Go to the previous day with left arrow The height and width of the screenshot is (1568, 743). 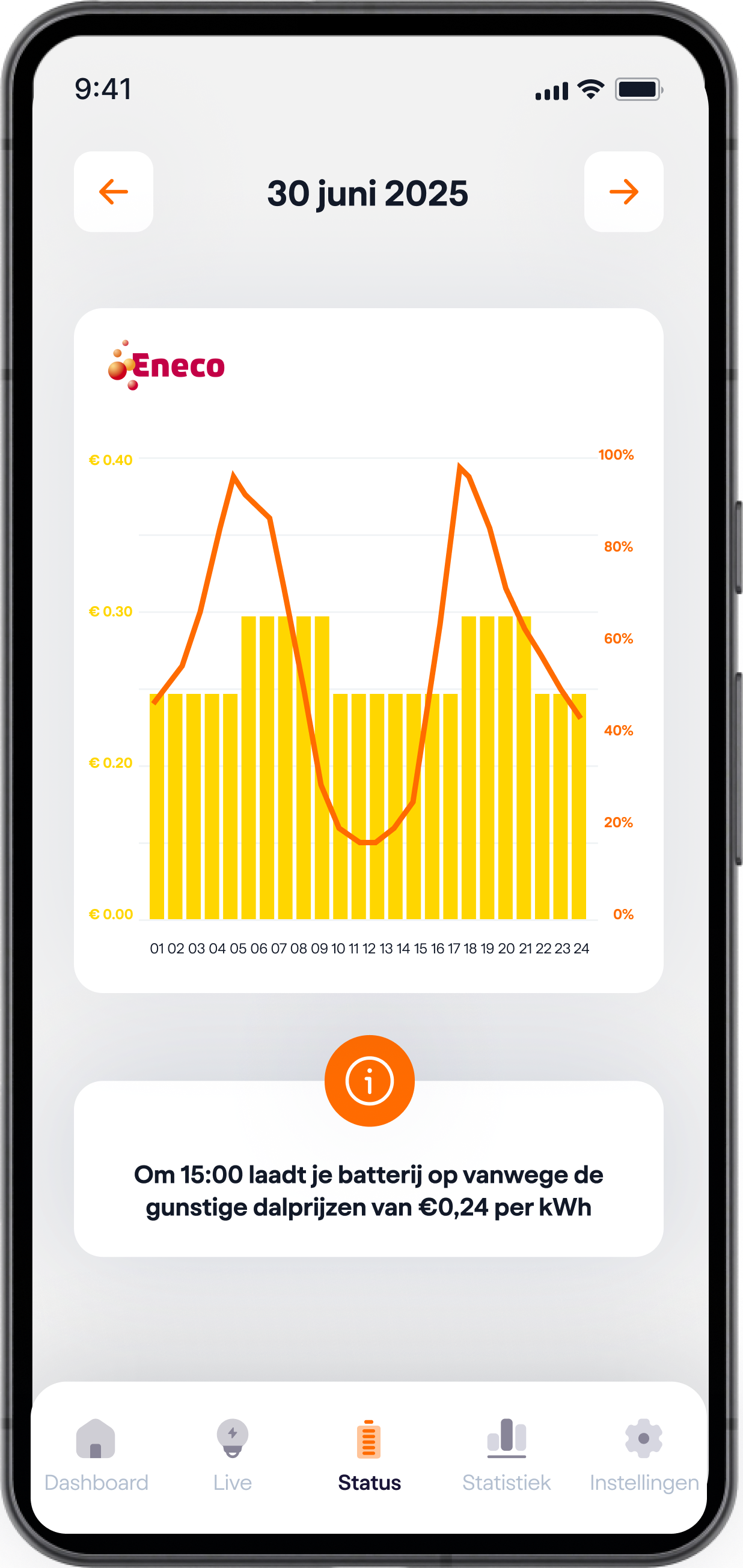(113, 192)
